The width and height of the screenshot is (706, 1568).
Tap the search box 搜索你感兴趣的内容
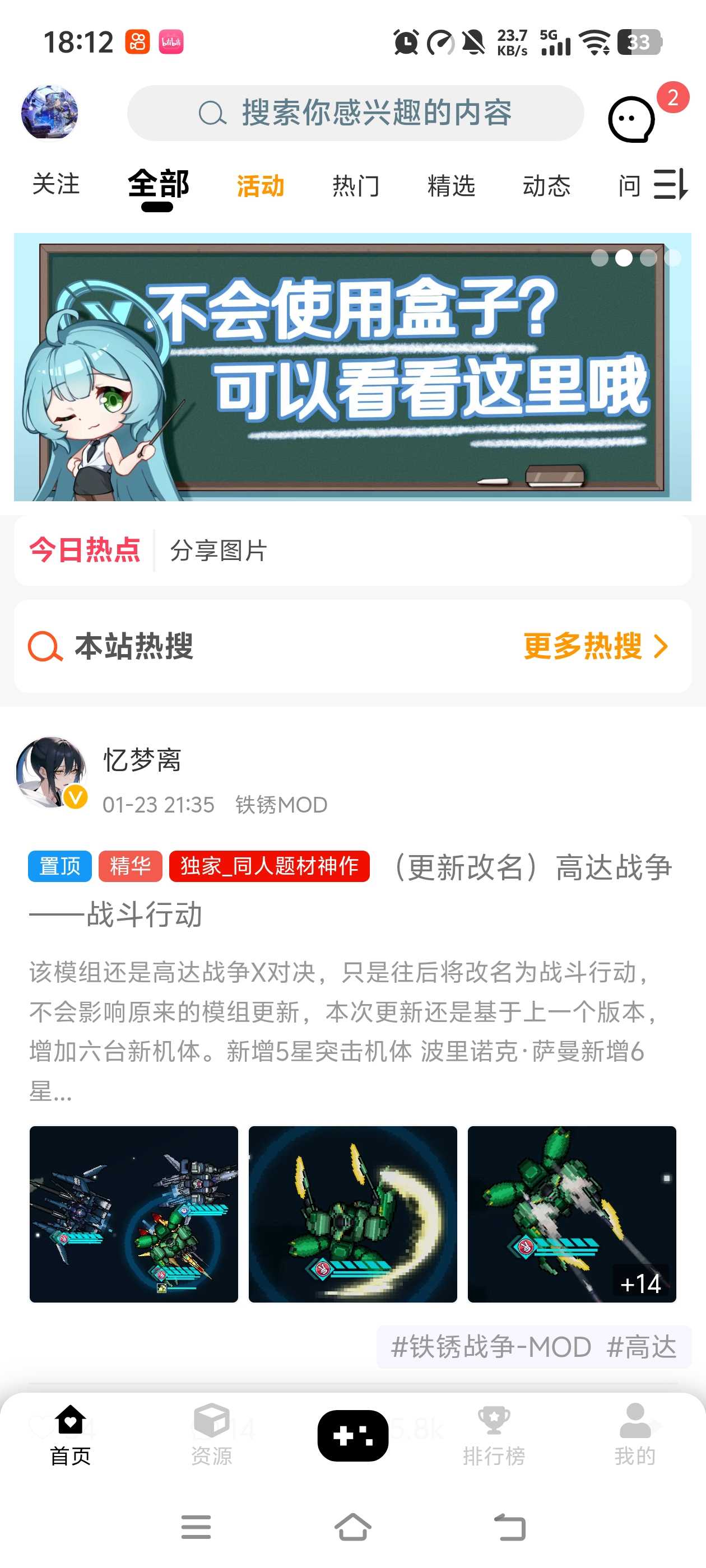point(355,113)
